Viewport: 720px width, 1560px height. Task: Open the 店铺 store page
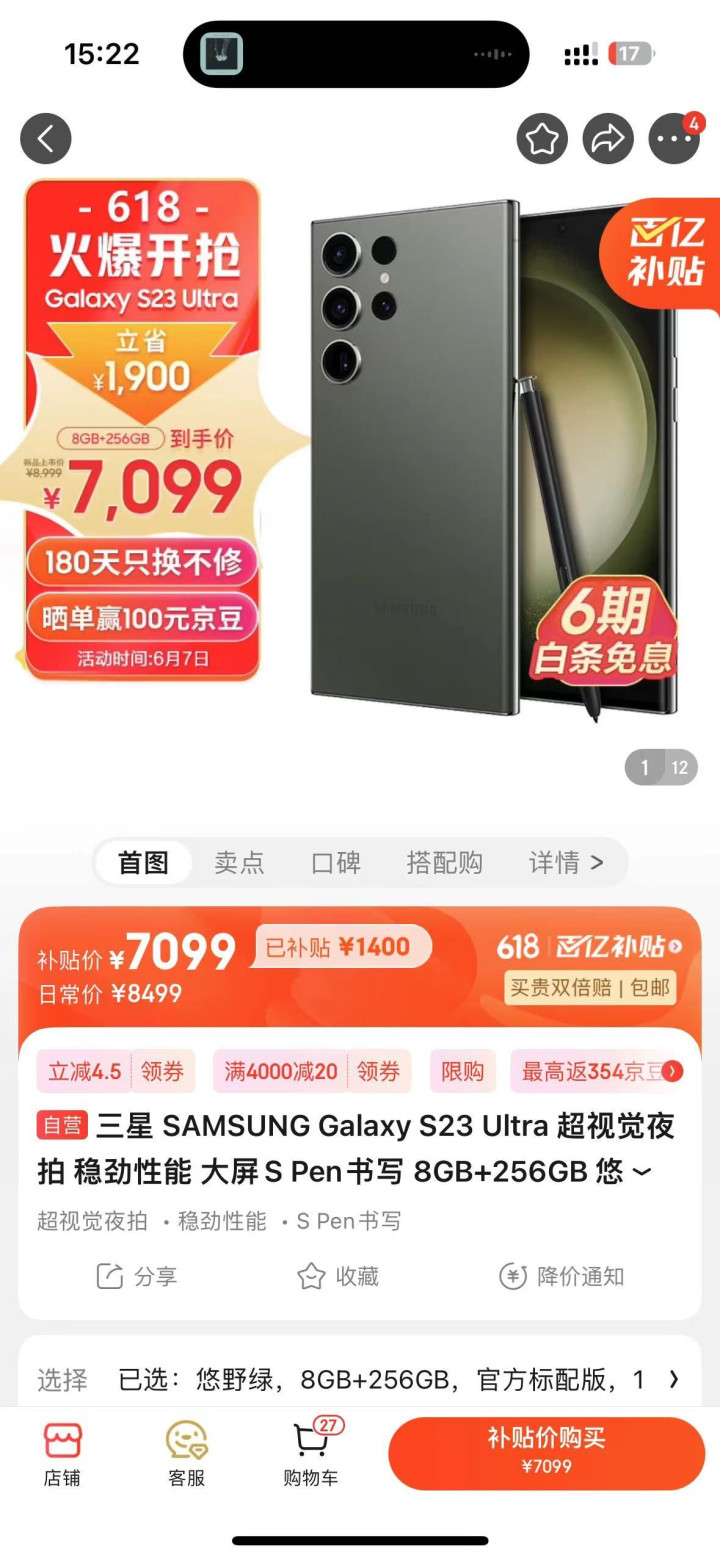(62, 1454)
